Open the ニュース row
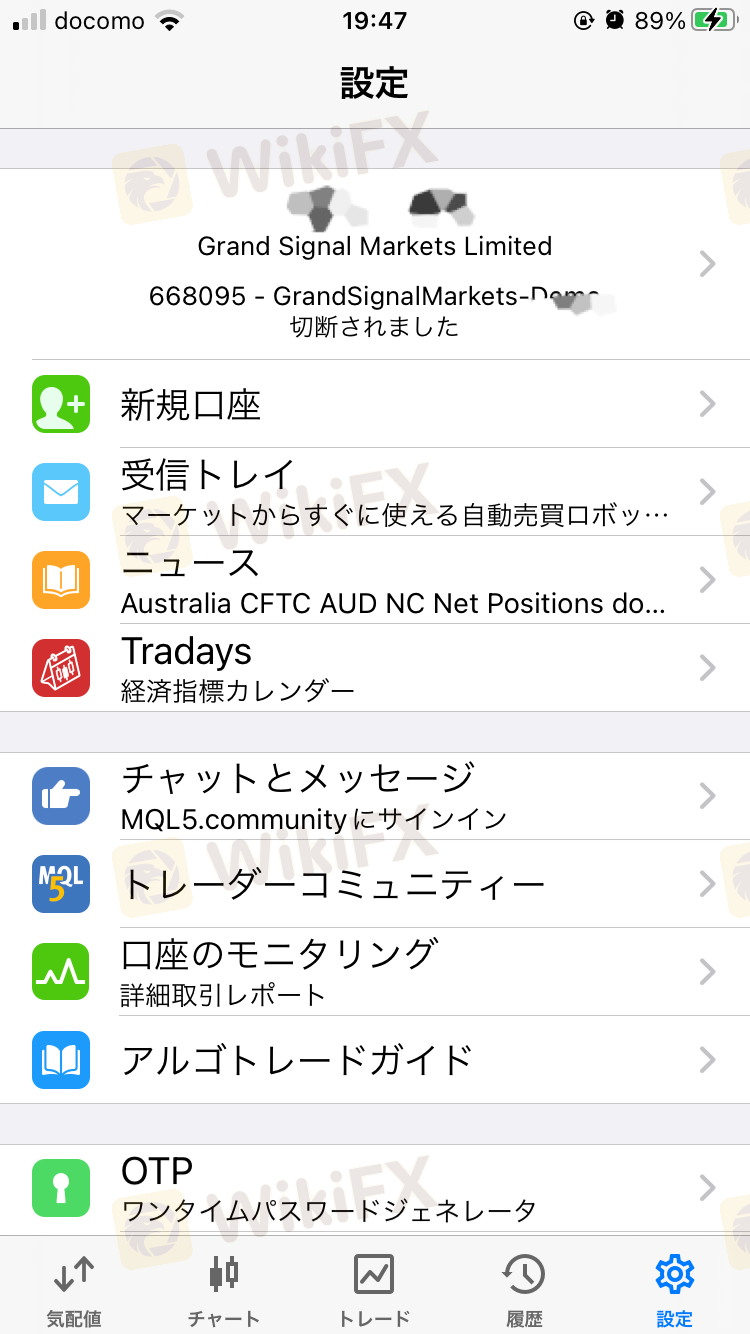 click(375, 580)
